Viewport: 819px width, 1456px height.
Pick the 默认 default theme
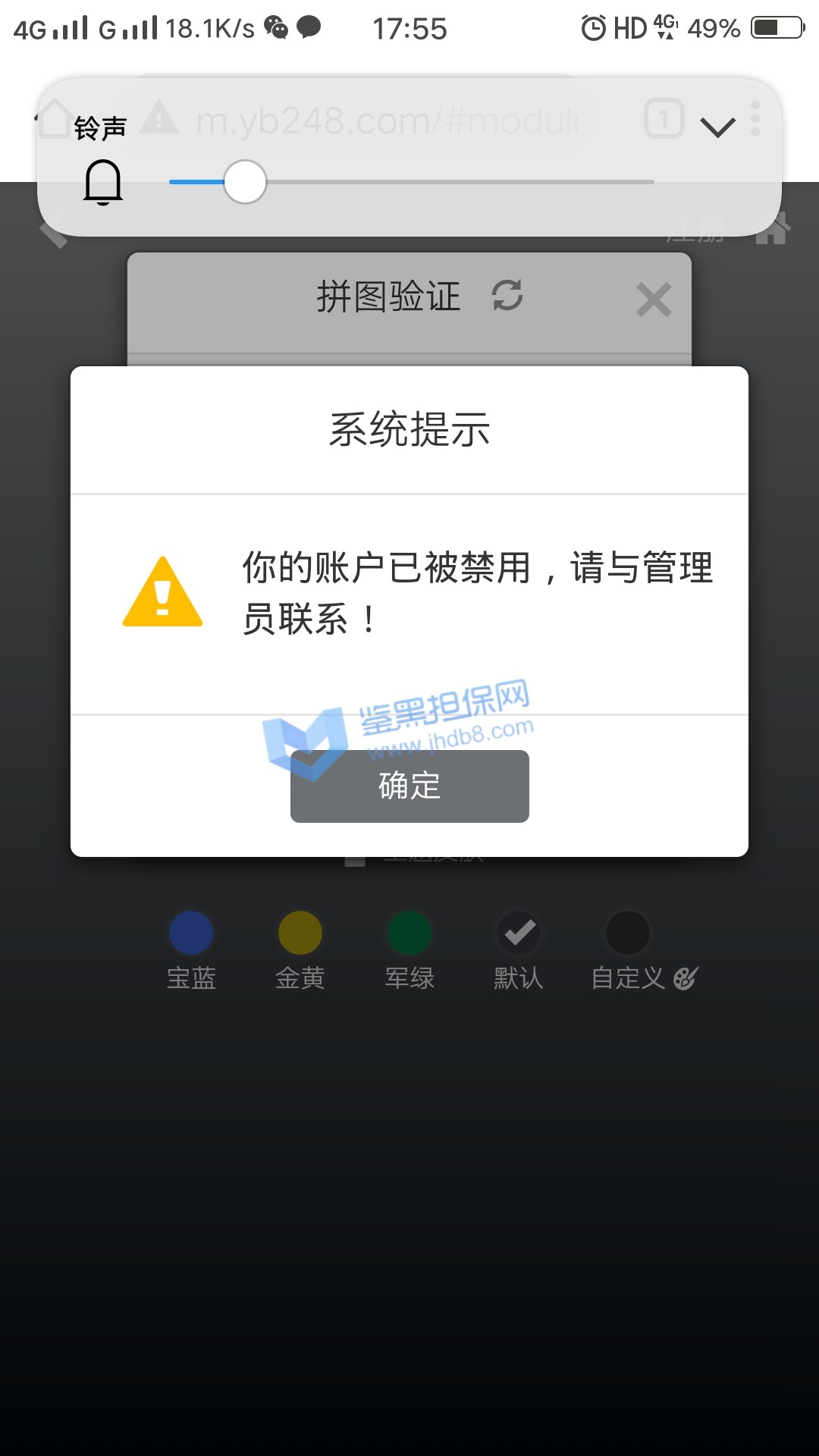[x=519, y=933]
